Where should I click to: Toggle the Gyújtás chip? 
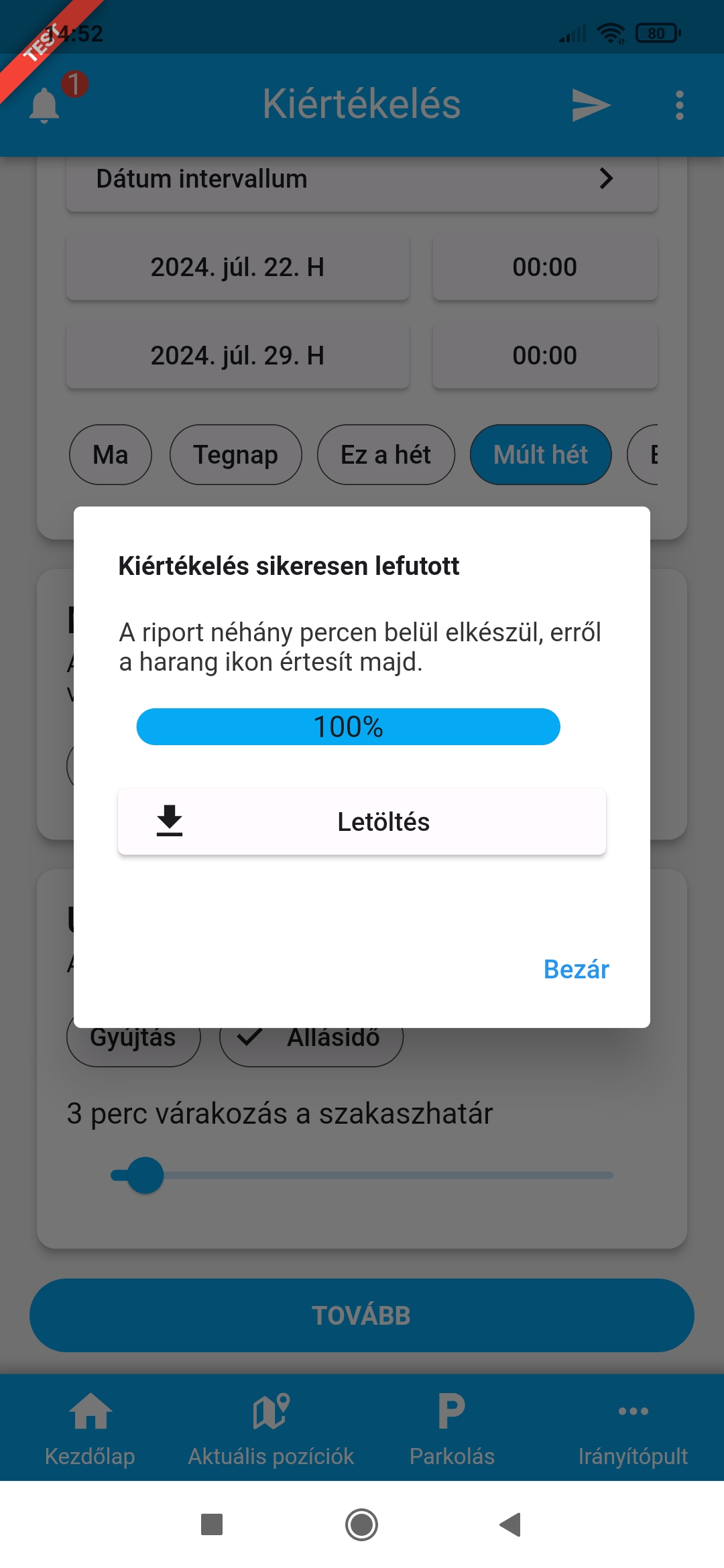pyautogui.click(x=133, y=1045)
